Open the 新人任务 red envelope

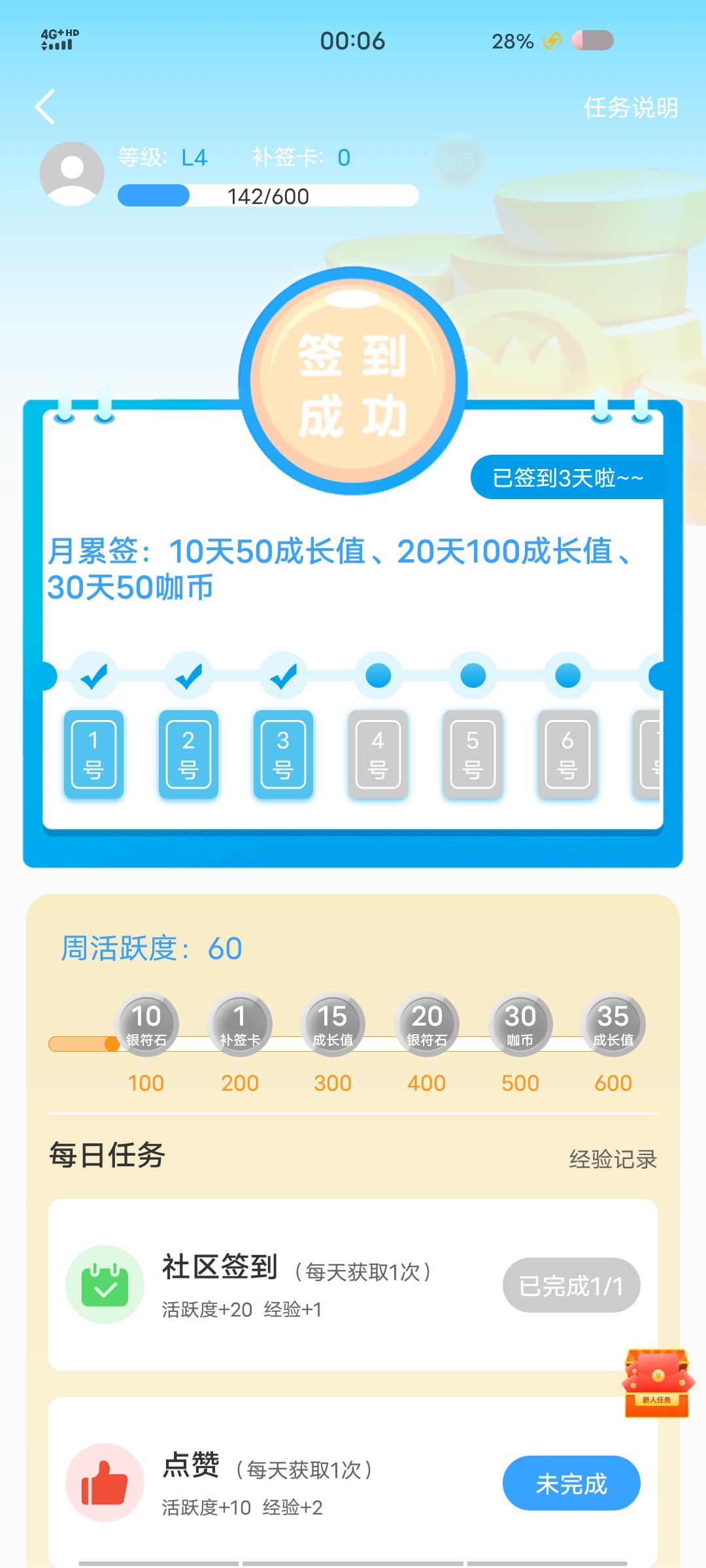(x=656, y=1382)
